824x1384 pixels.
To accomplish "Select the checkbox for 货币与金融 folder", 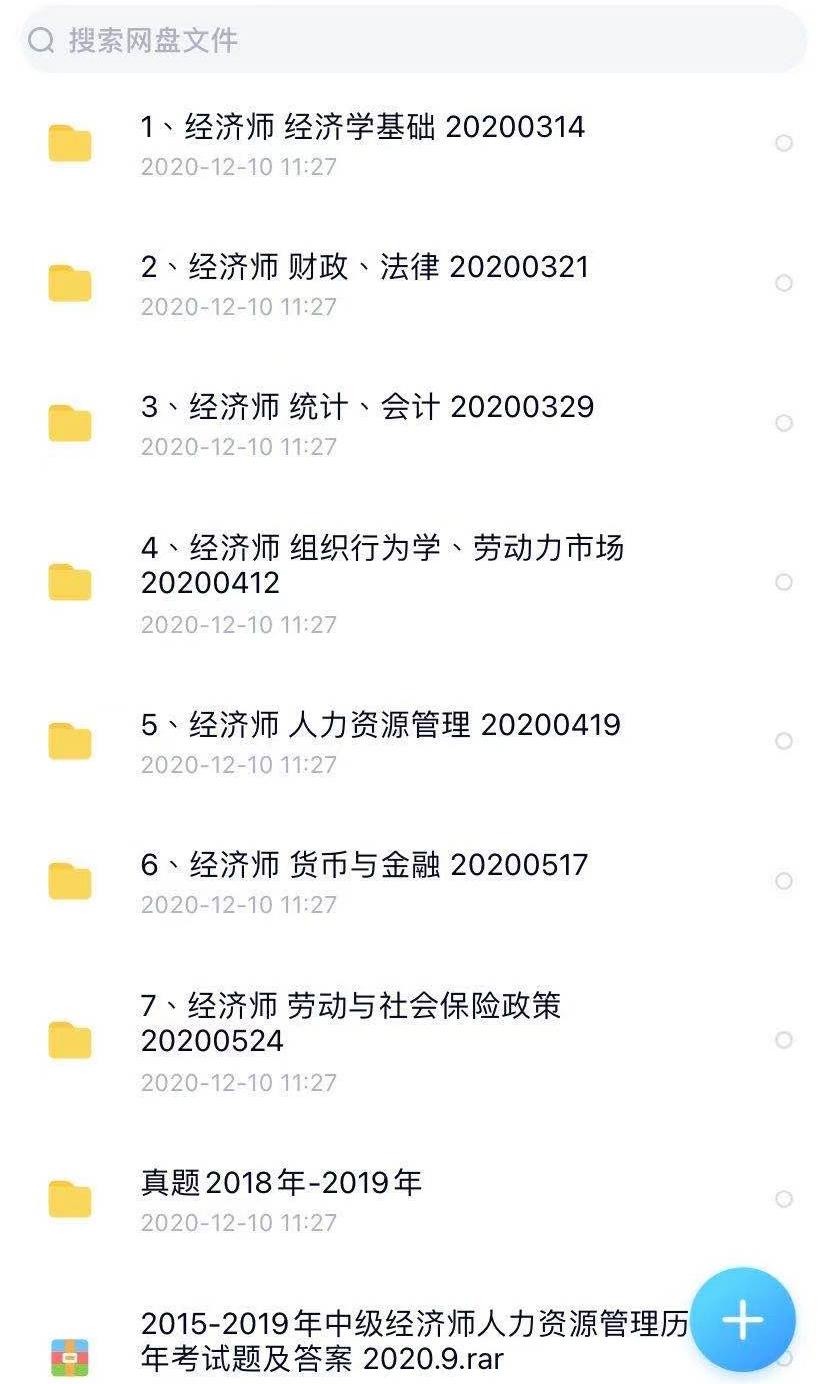I will 784,881.
